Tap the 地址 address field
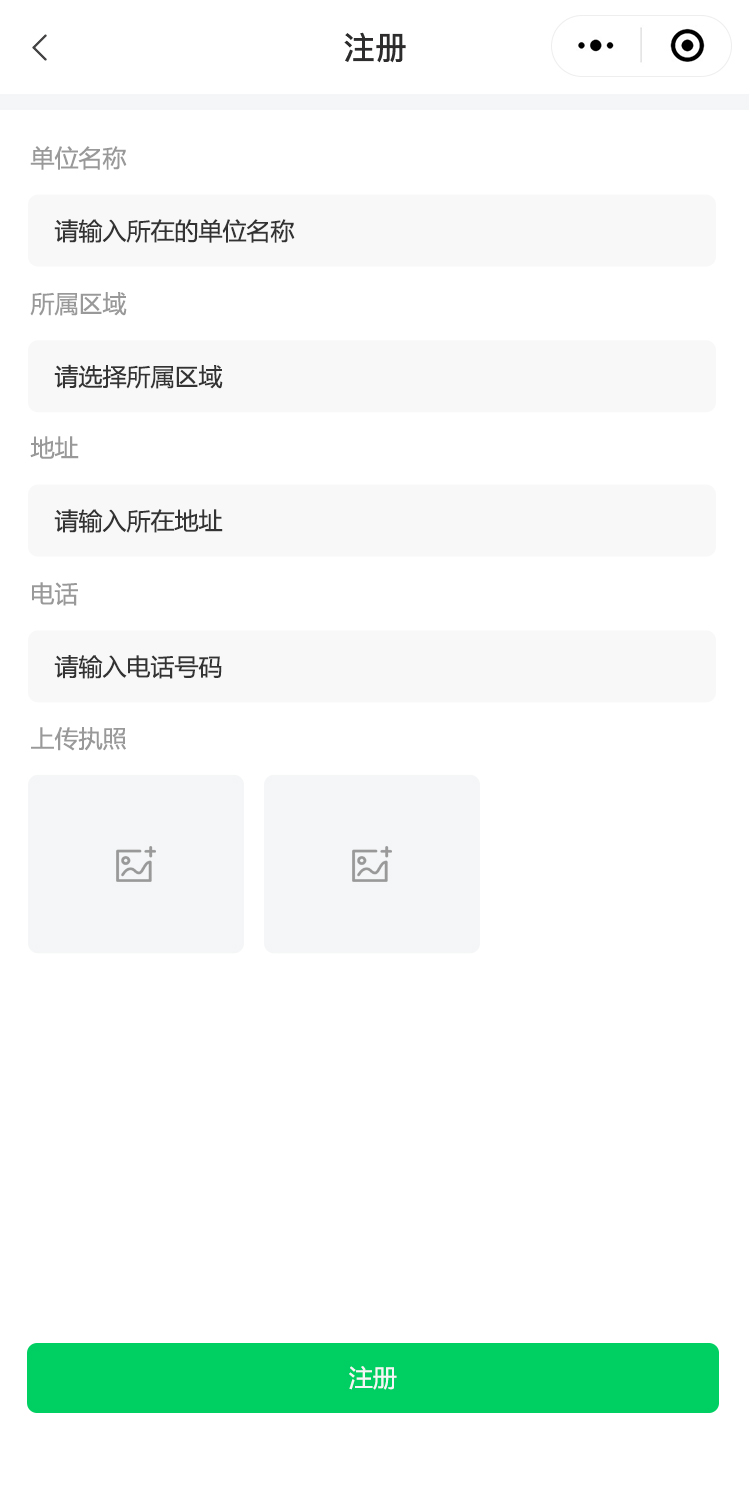The width and height of the screenshot is (750, 1500). tap(372, 521)
